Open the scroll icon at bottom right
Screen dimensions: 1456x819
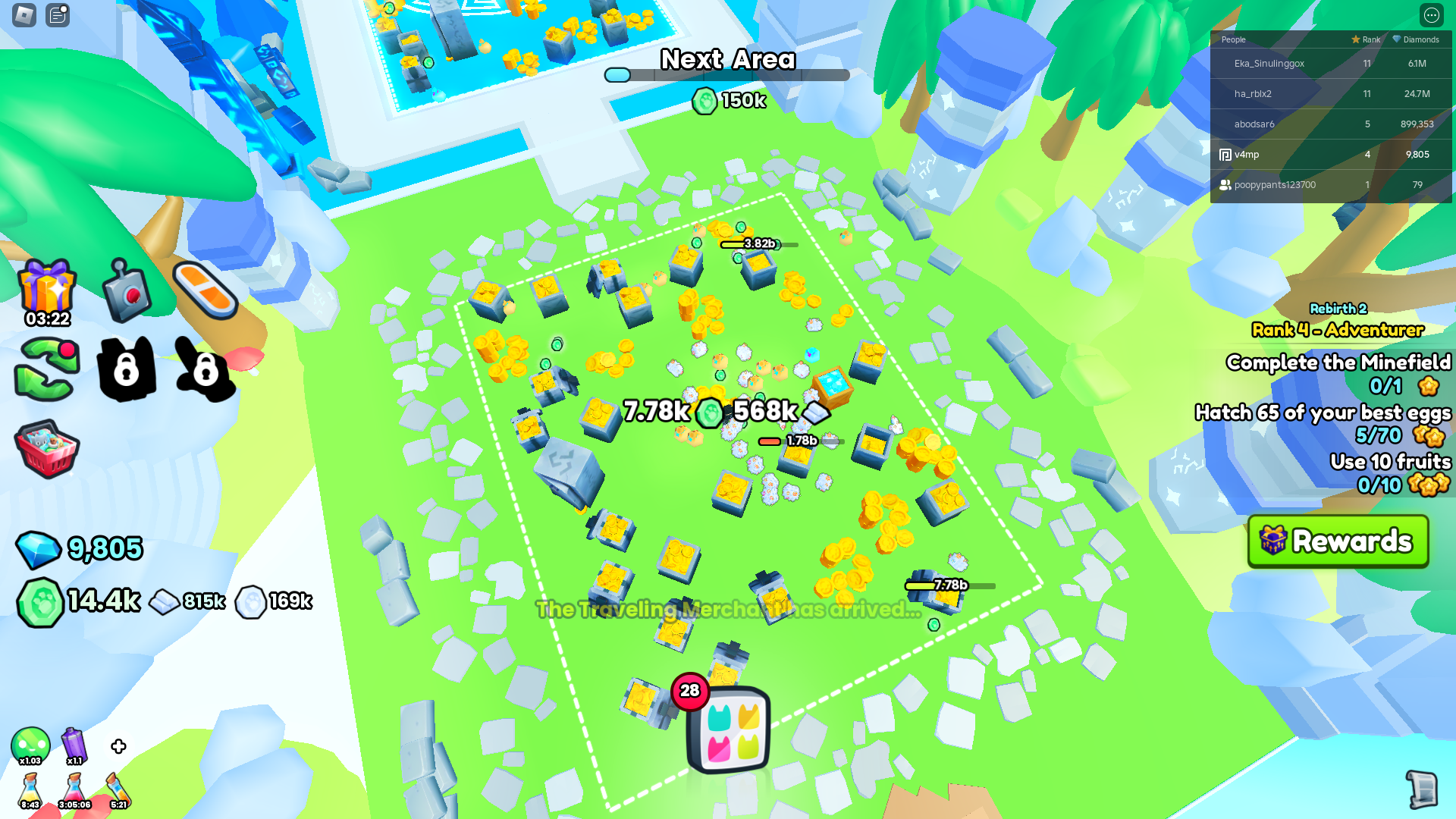pos(1422,789)
